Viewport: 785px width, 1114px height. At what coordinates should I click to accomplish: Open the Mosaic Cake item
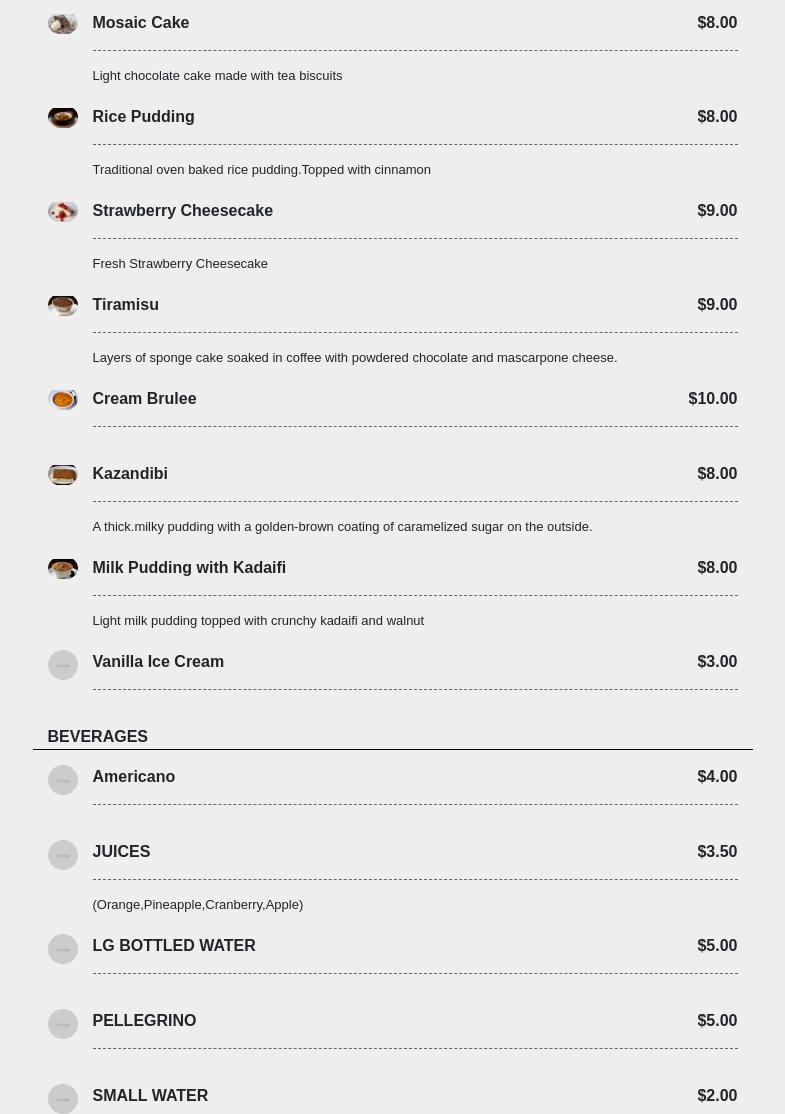pos(141,23)
